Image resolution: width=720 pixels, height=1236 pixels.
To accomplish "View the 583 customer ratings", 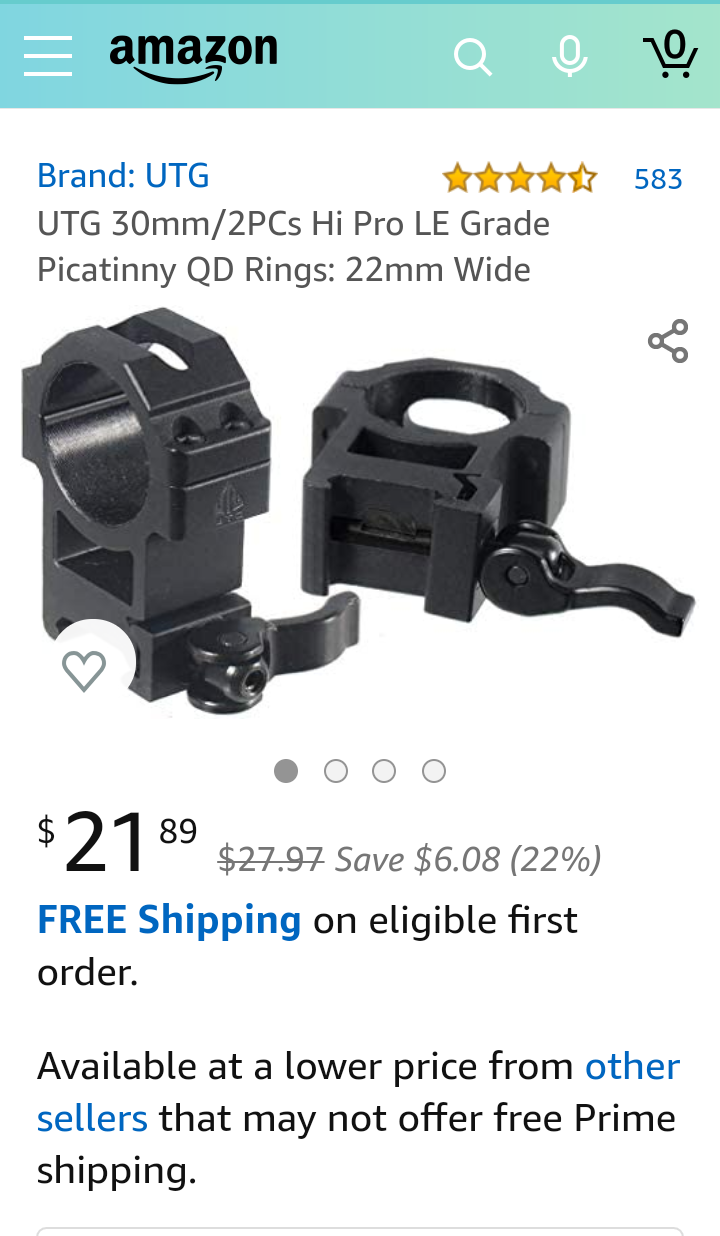I will click(658, 179).
